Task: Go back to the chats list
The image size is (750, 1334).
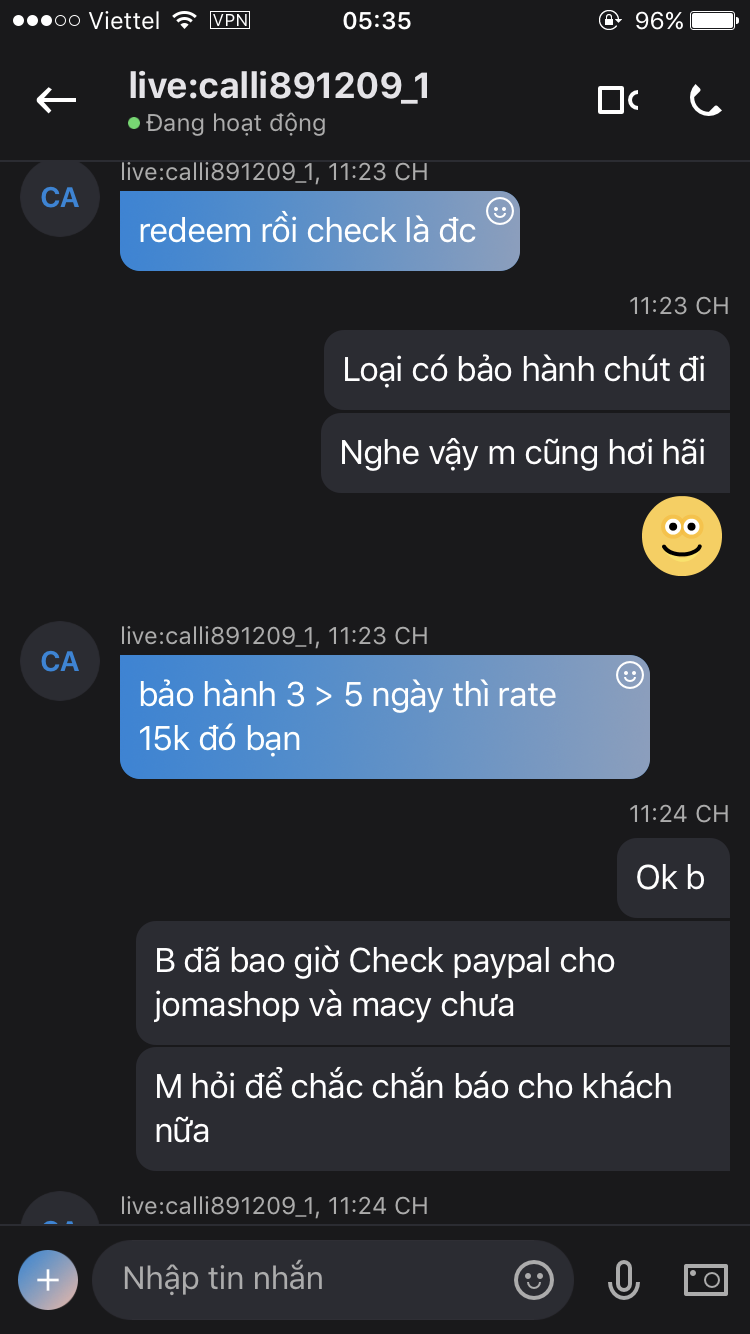Action: point(56,99)
